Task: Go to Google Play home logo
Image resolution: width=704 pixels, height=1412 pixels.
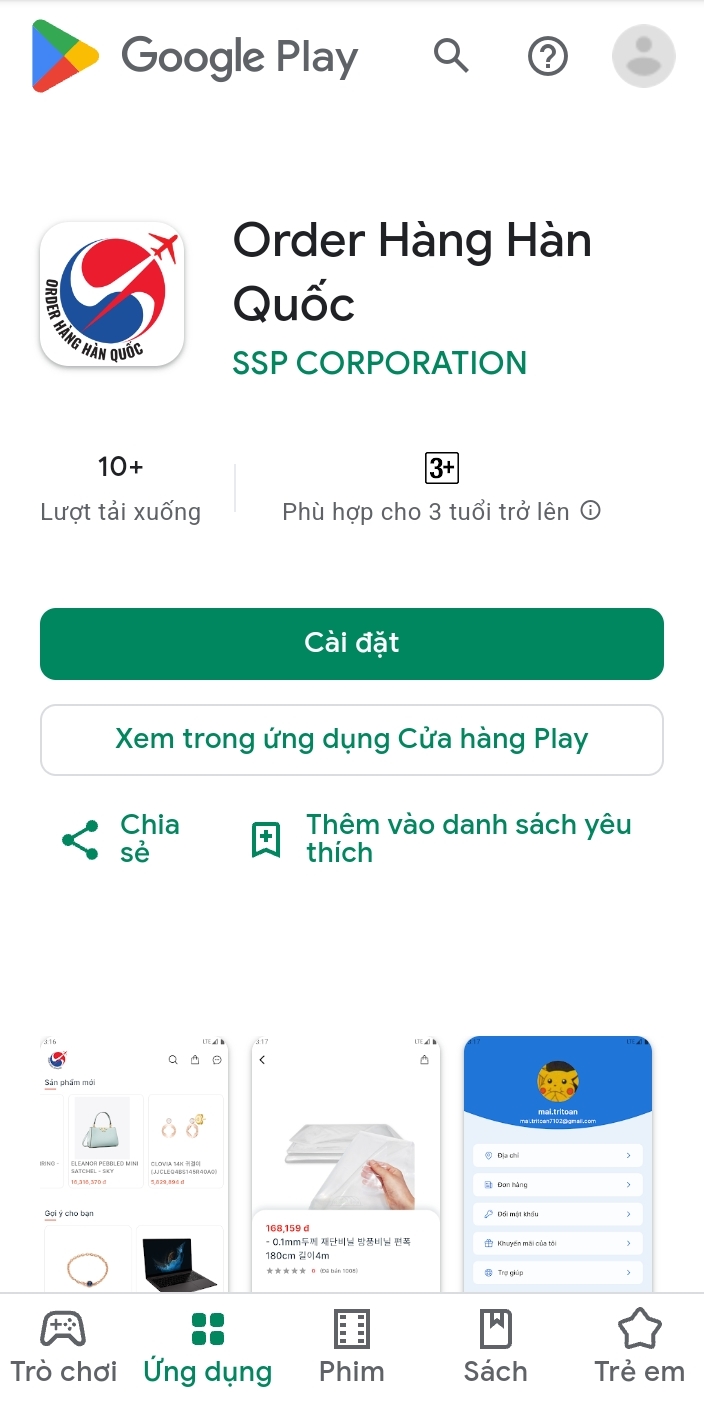Action: (x=194, y=57)
